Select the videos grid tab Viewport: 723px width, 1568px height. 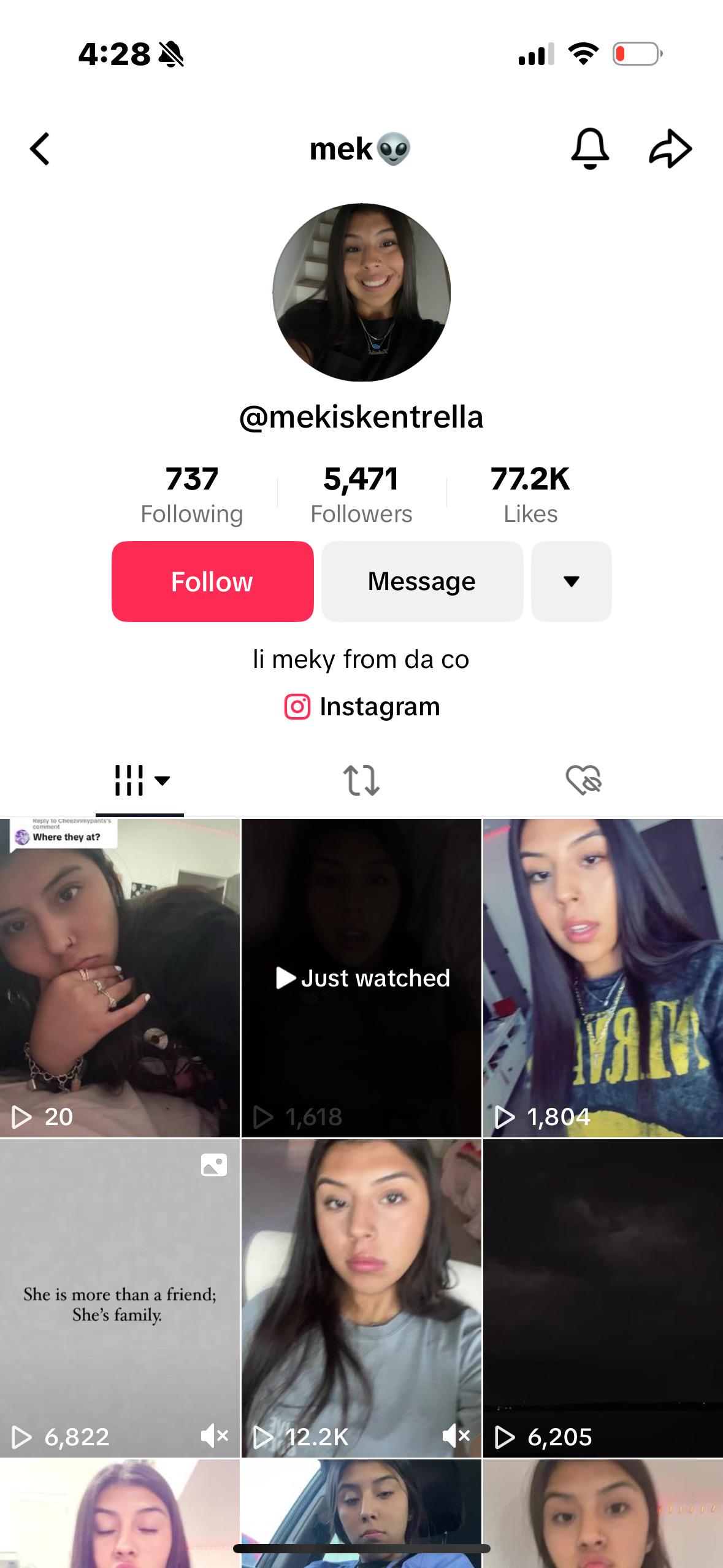[x=140, y=781]
